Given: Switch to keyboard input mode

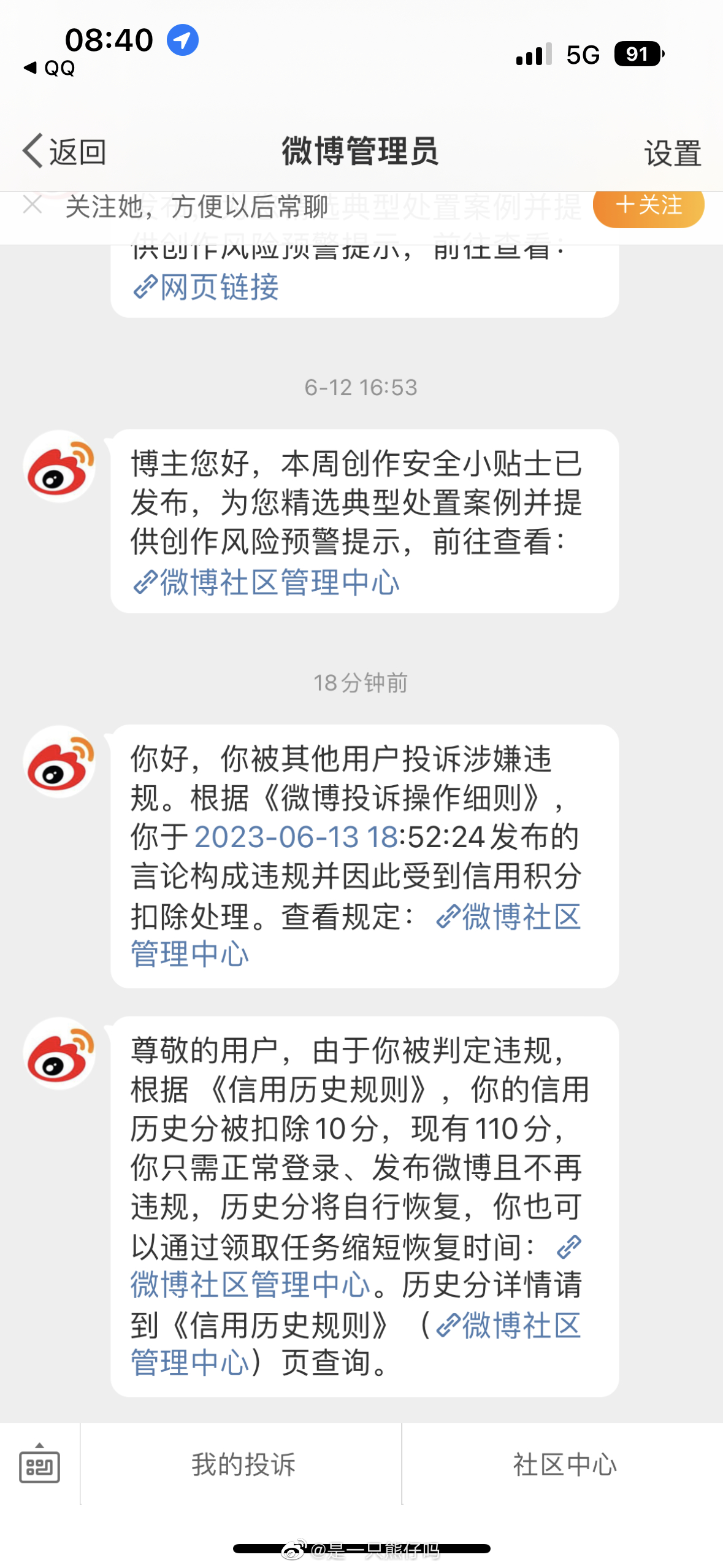Looking at the screenshot, I should (x=39, y=1465).
